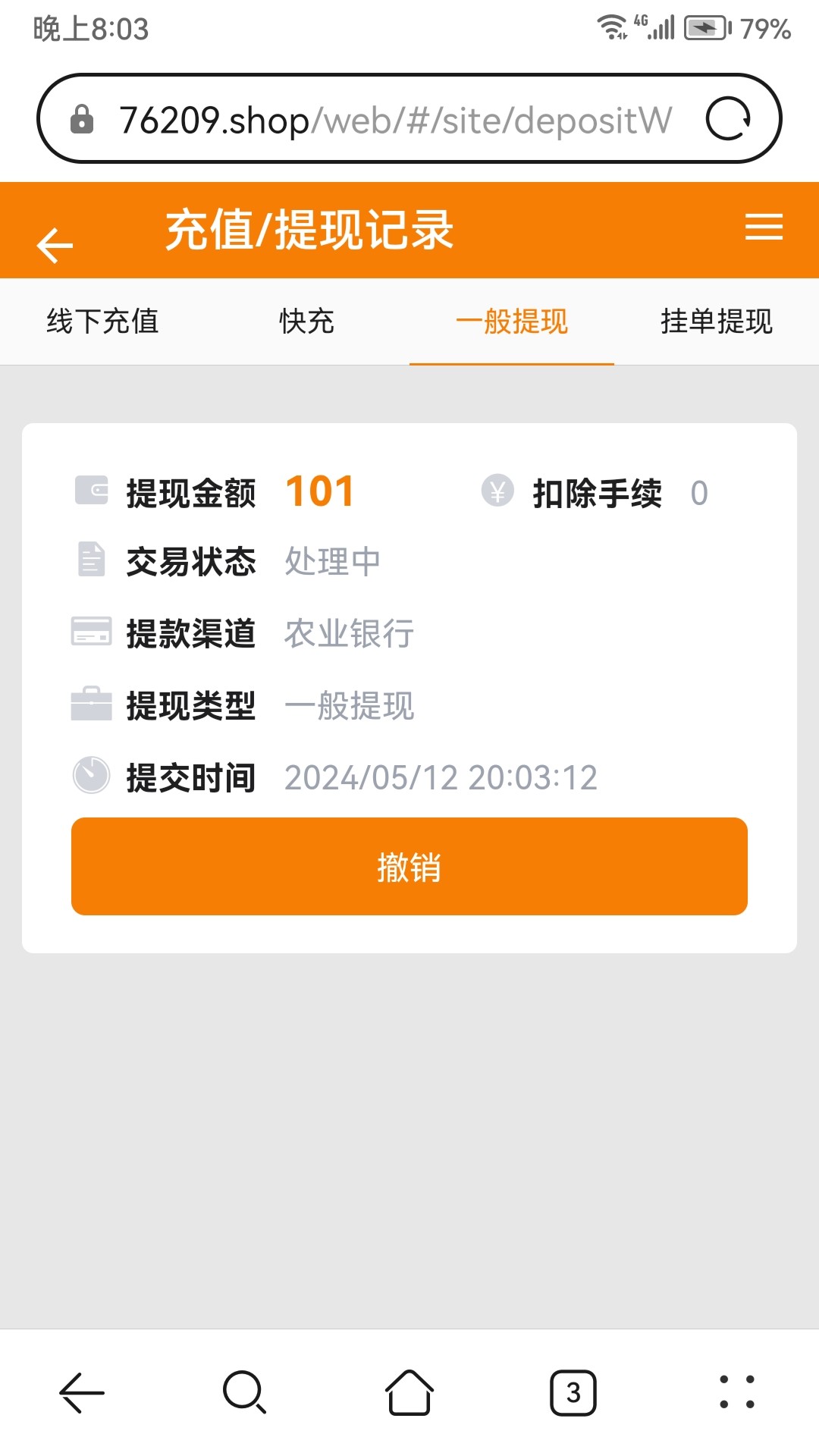This screenshot has height=1456, width=819.
Task: Go back using the orange header arrow
Action: coord(55,245)
